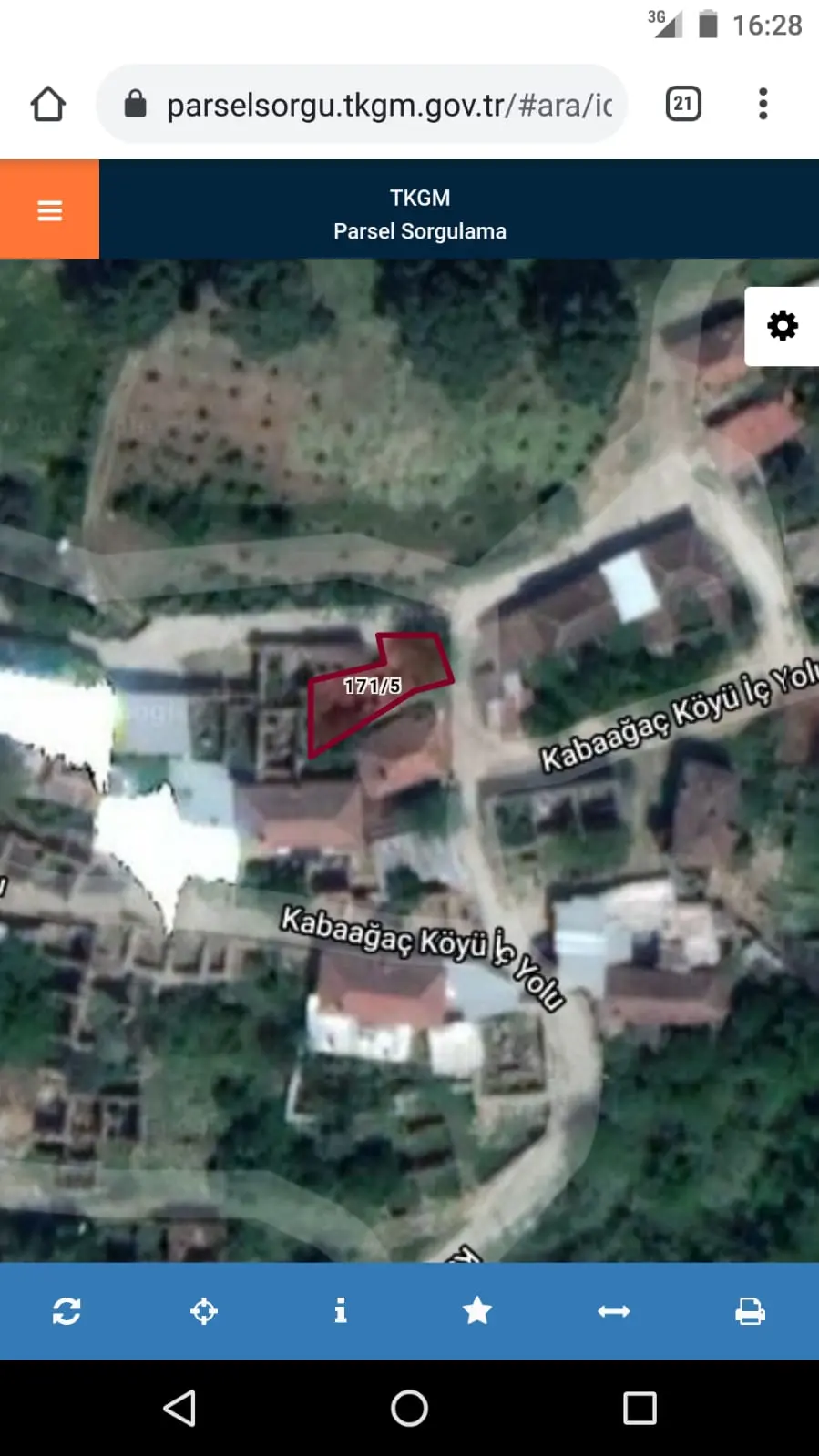
Task: Add parcel to favorites with star icon
Action: [477, 1311]
